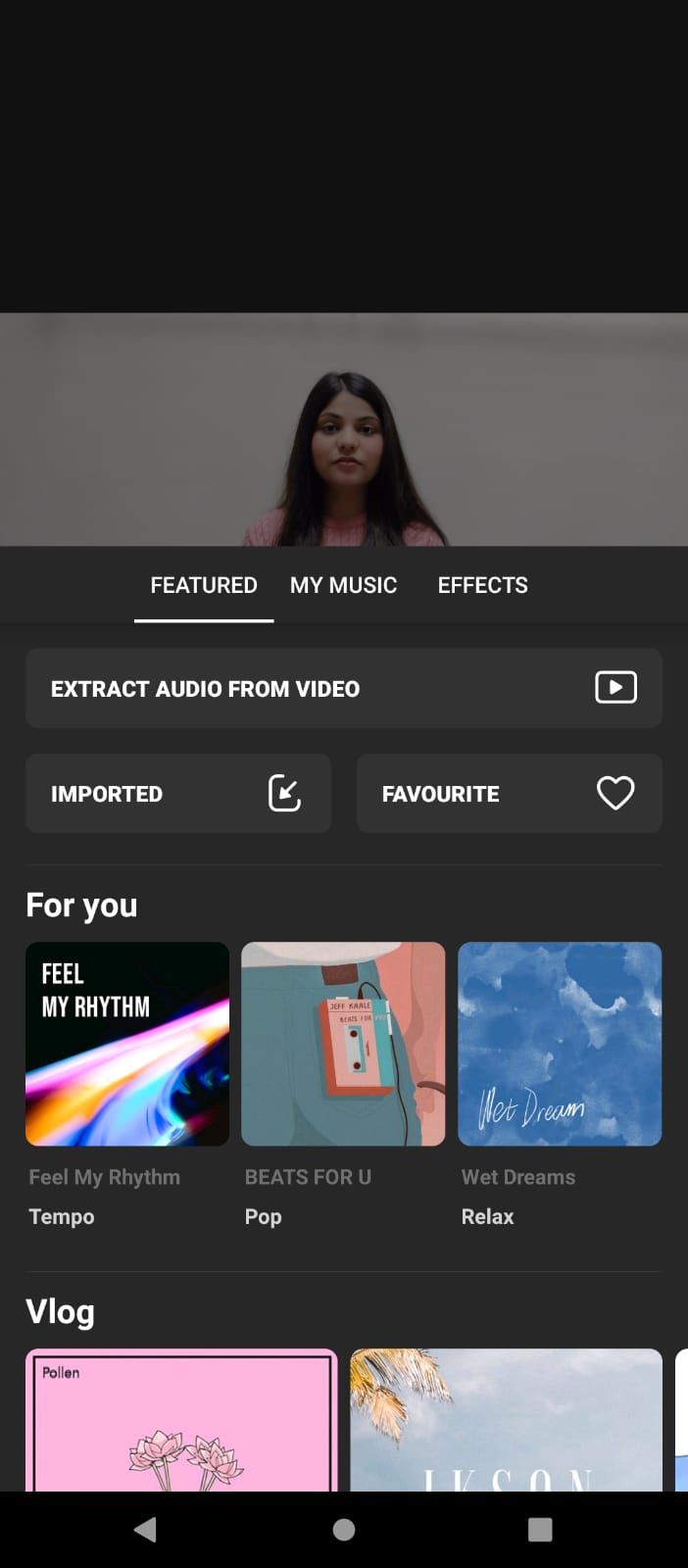
Task: Open imported music
Action: 177,794
